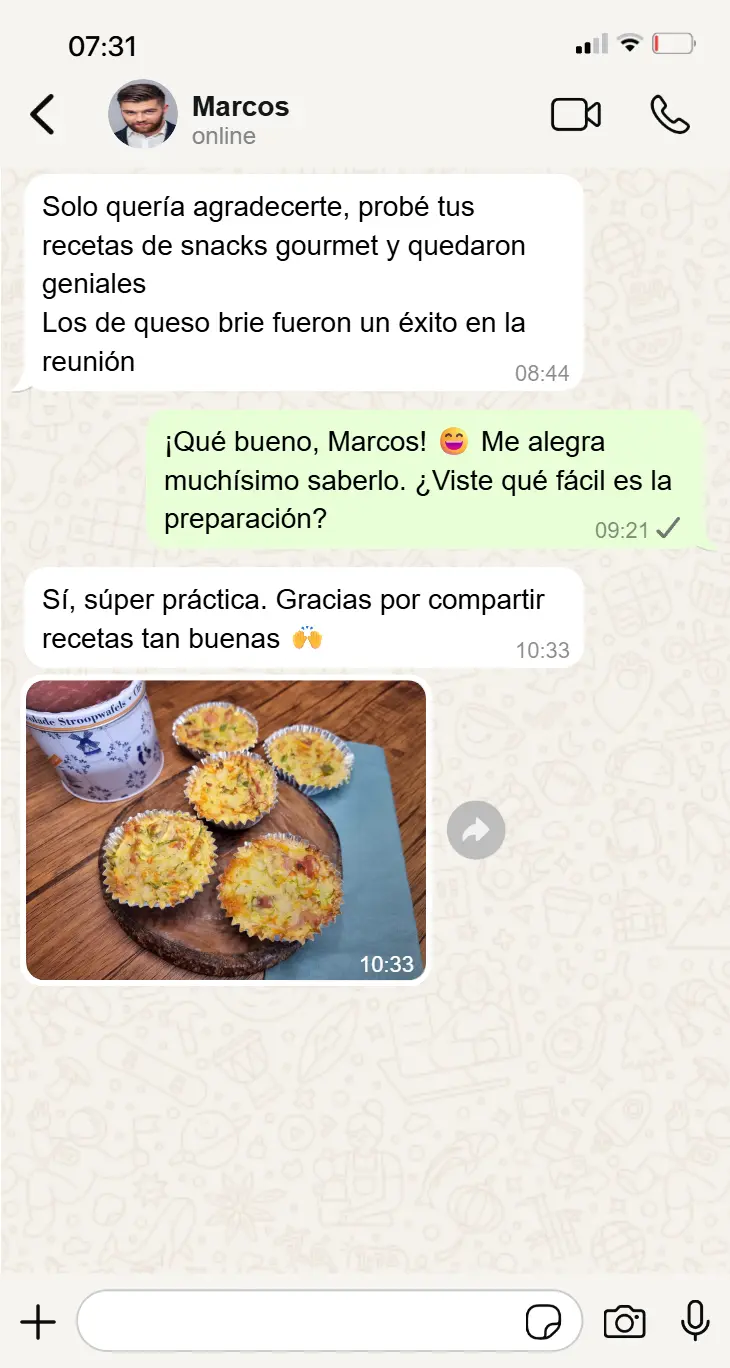Forward the photo using the arrow icon
The width and height of the screenshot is (730, 1368).
(x=476, y=830)
